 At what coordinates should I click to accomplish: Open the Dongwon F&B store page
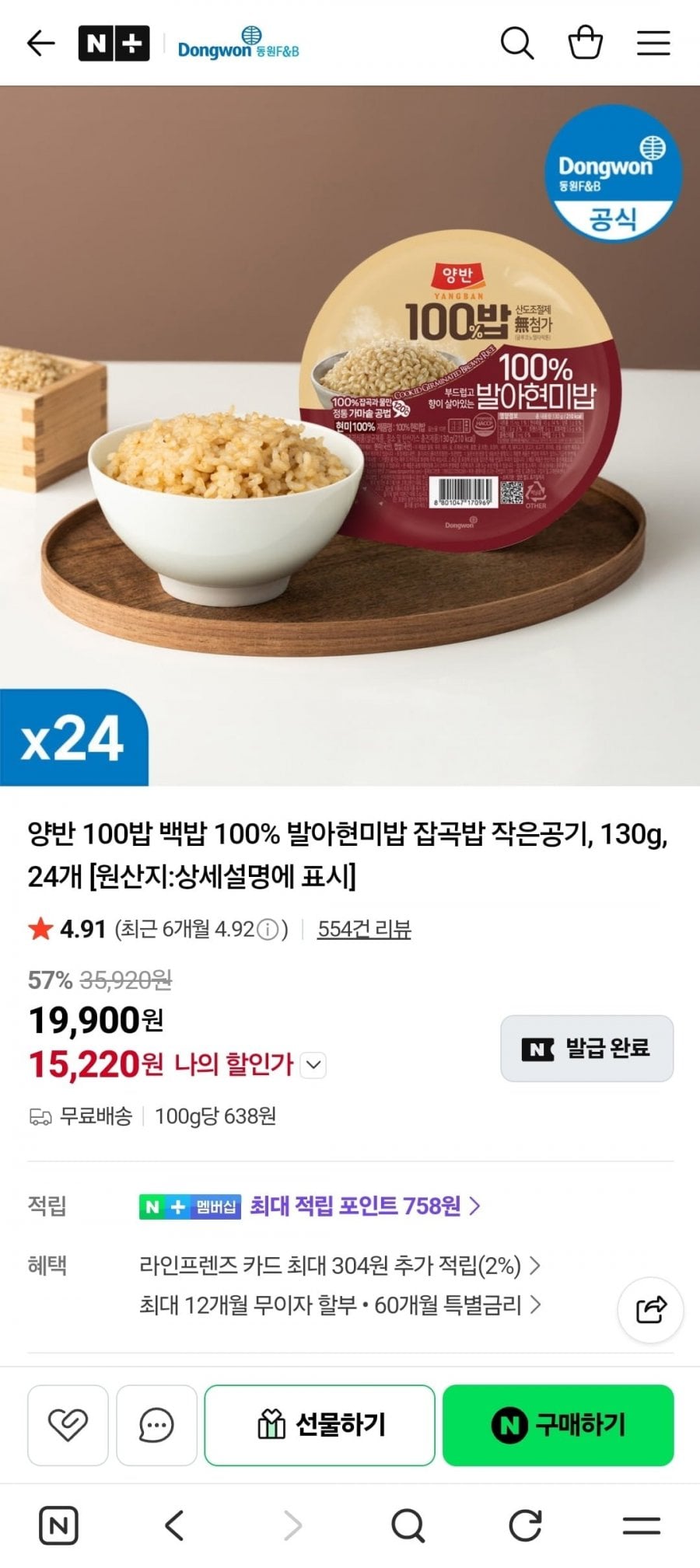(x=238, y=44)
